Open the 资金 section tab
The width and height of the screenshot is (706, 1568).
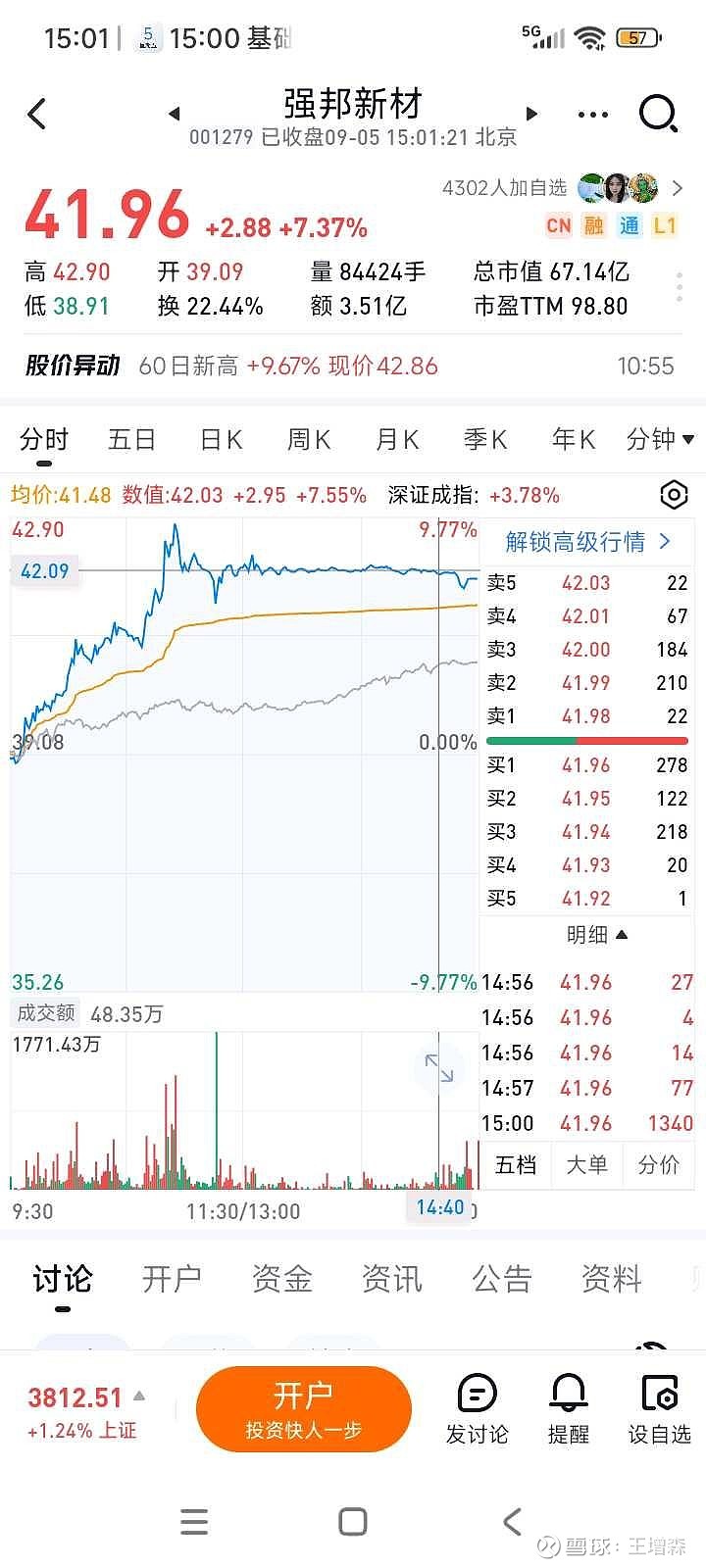click(x=282, y=1279)
